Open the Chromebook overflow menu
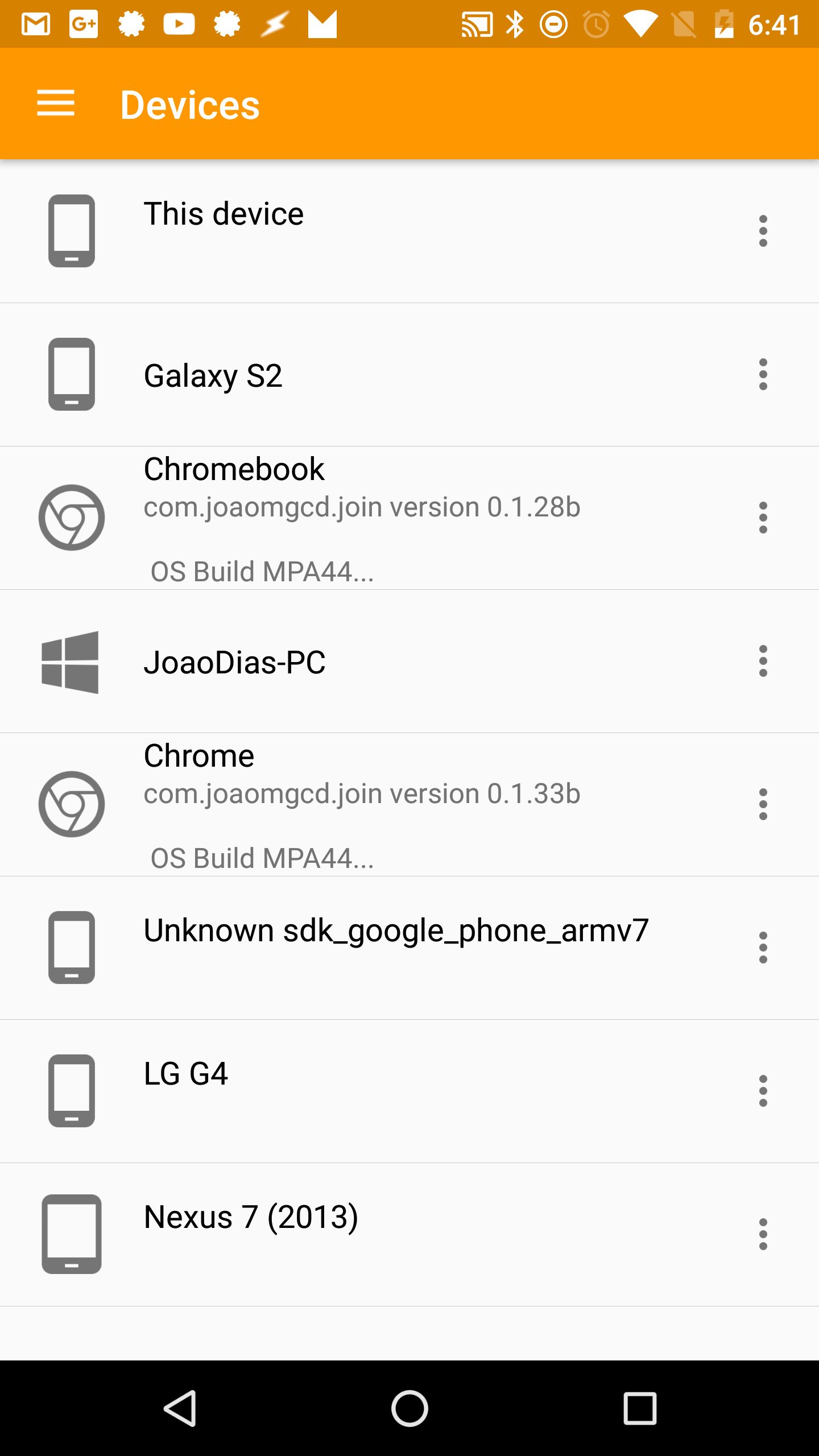Image resolution: width=819 pixels, height=1456 pixels. [763, 518]
